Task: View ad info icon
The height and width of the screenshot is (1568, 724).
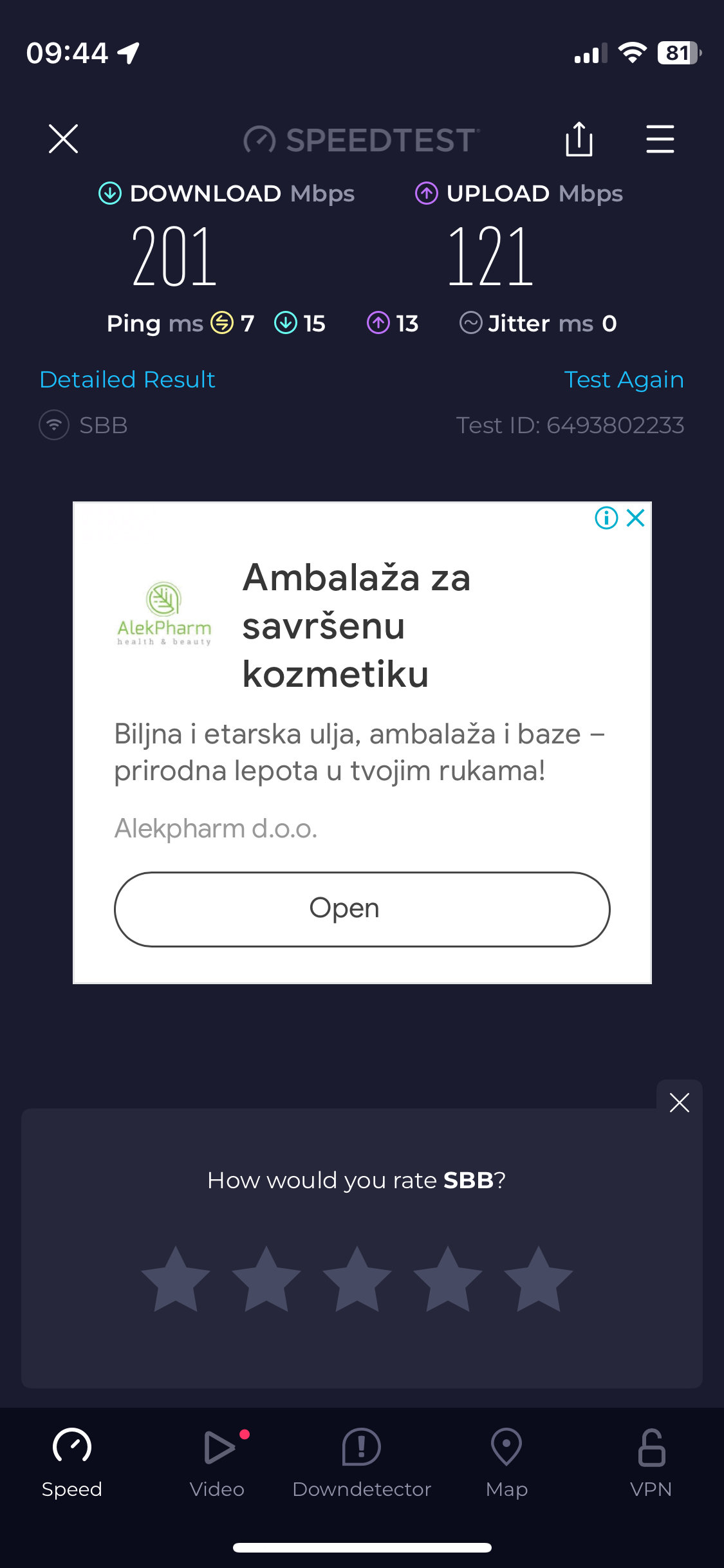Action: pyautogui.click(x=606, y=518)
